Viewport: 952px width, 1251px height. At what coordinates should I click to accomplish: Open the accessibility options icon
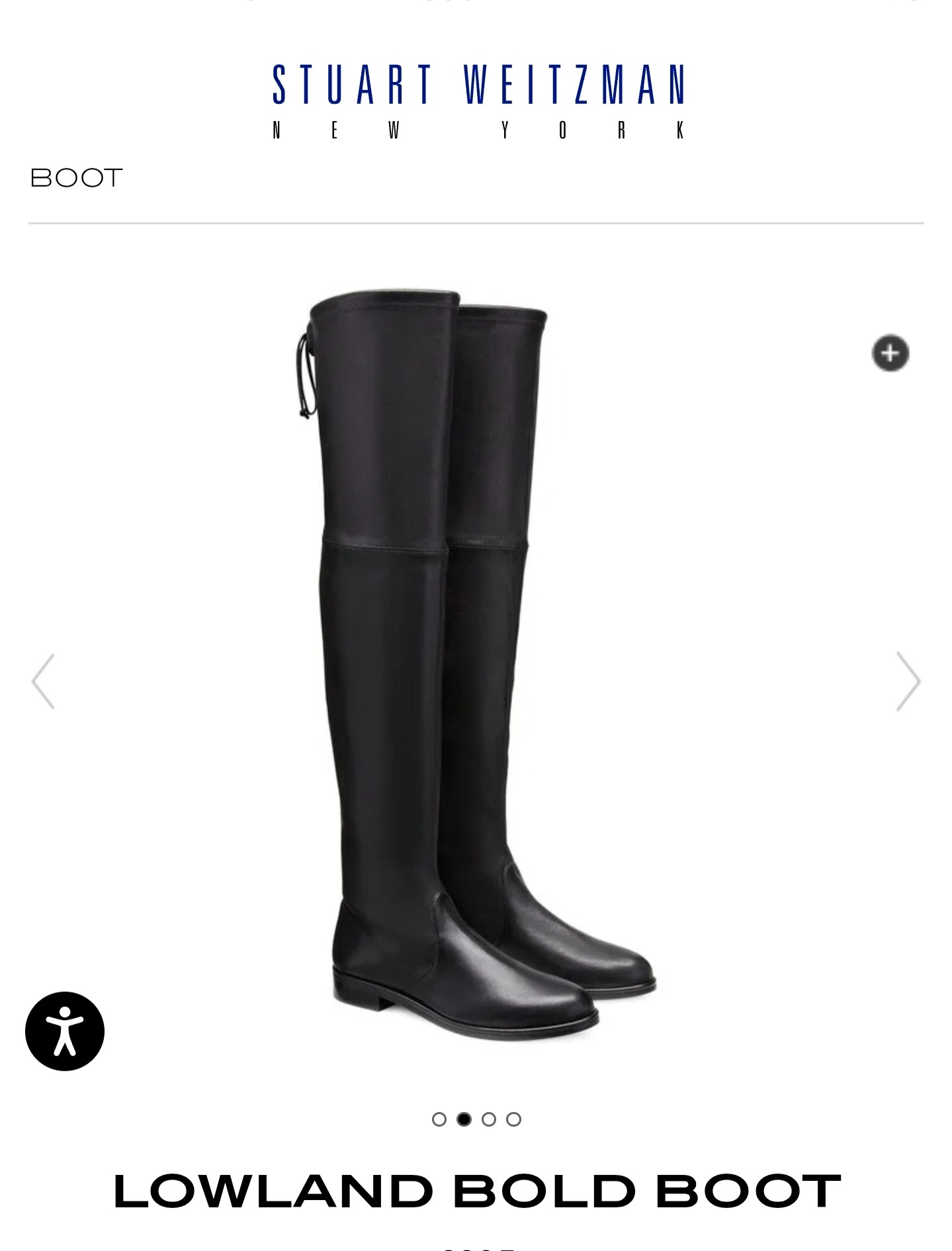tap(67, 1033)
